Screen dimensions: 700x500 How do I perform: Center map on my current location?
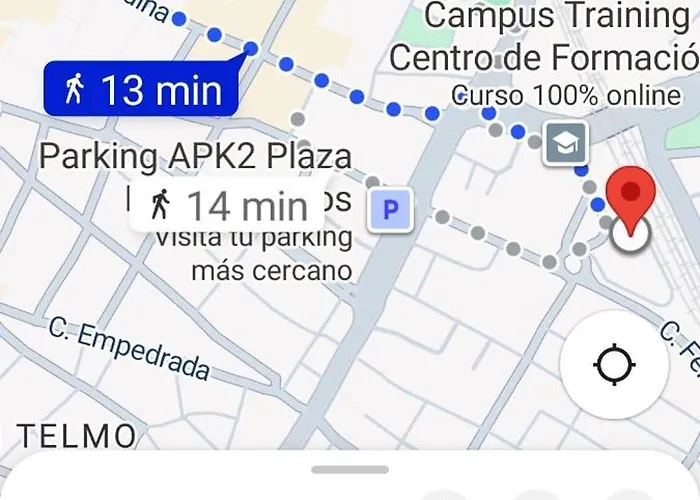click(x=614, y=364)
